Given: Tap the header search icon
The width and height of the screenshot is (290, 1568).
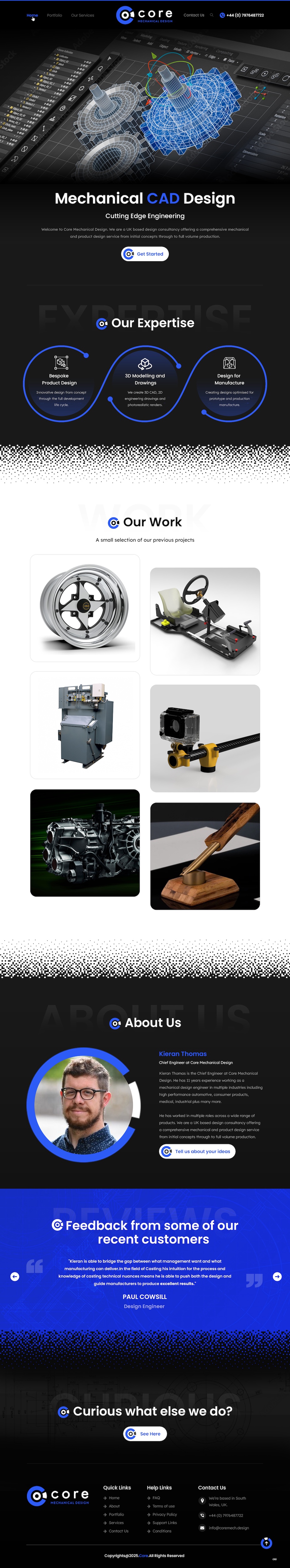Looking at the screenshot, I should [x=212, y=15].
